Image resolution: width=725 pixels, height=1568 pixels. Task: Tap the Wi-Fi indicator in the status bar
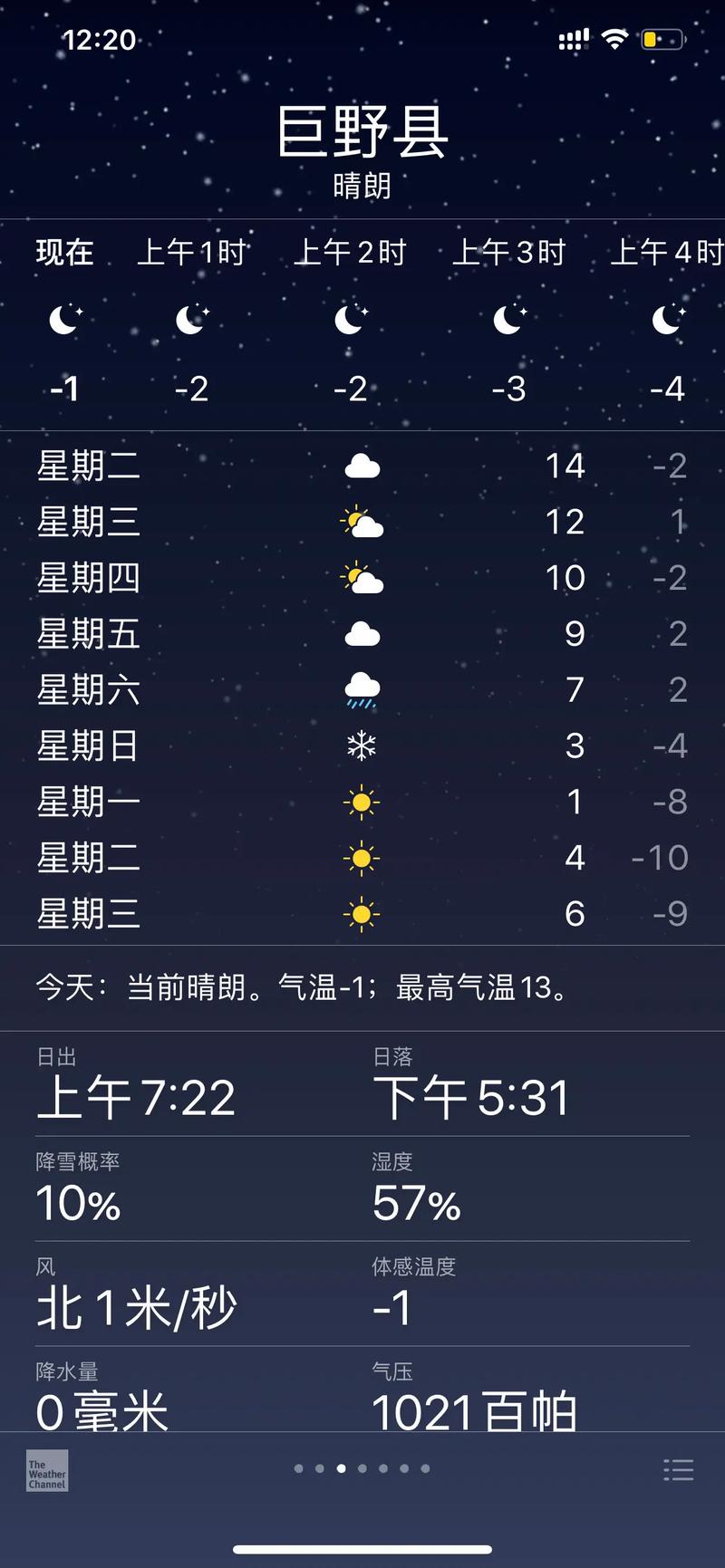tap(614, 38)
